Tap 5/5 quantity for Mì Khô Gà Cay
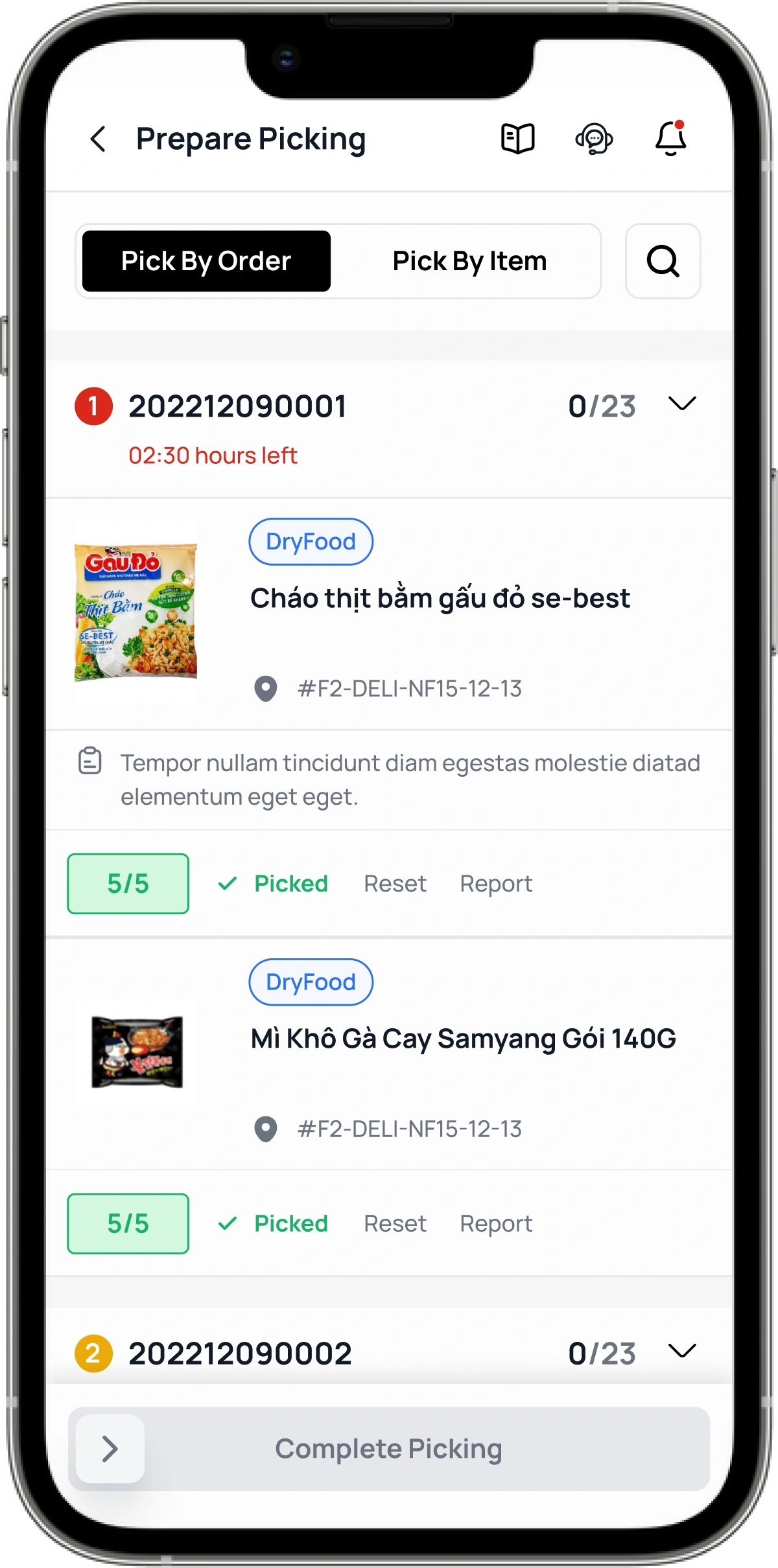This screenshot has width=778, height=1568. coord(128,1223)
